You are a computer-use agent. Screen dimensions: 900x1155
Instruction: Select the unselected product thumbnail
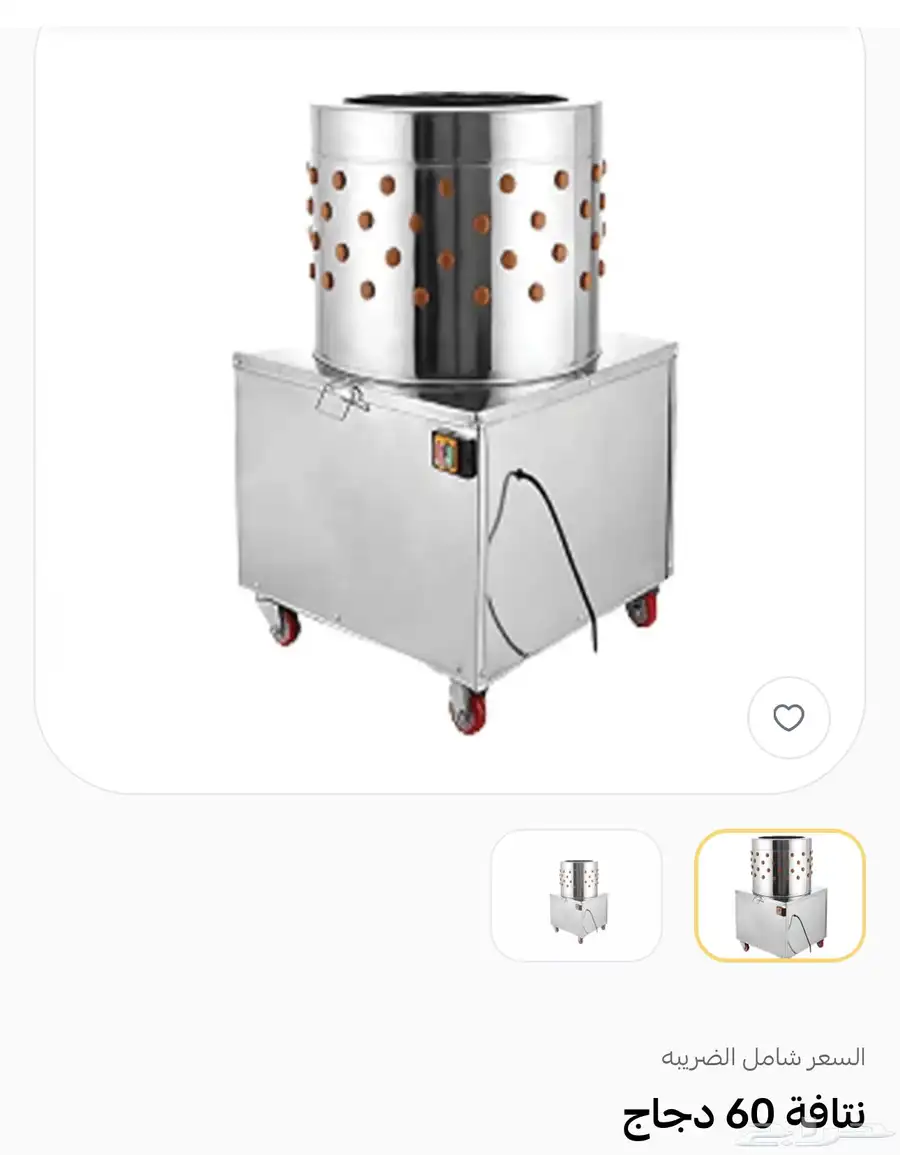pyautogui.click(x=576, y=895)
